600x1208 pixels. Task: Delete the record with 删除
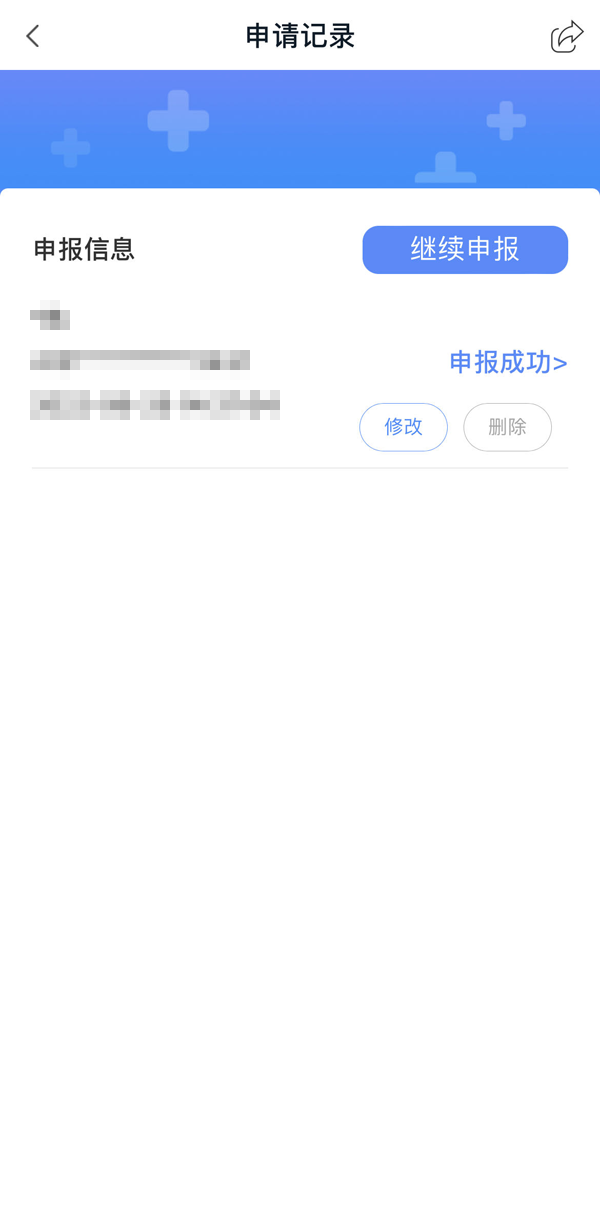coord(507,427)
